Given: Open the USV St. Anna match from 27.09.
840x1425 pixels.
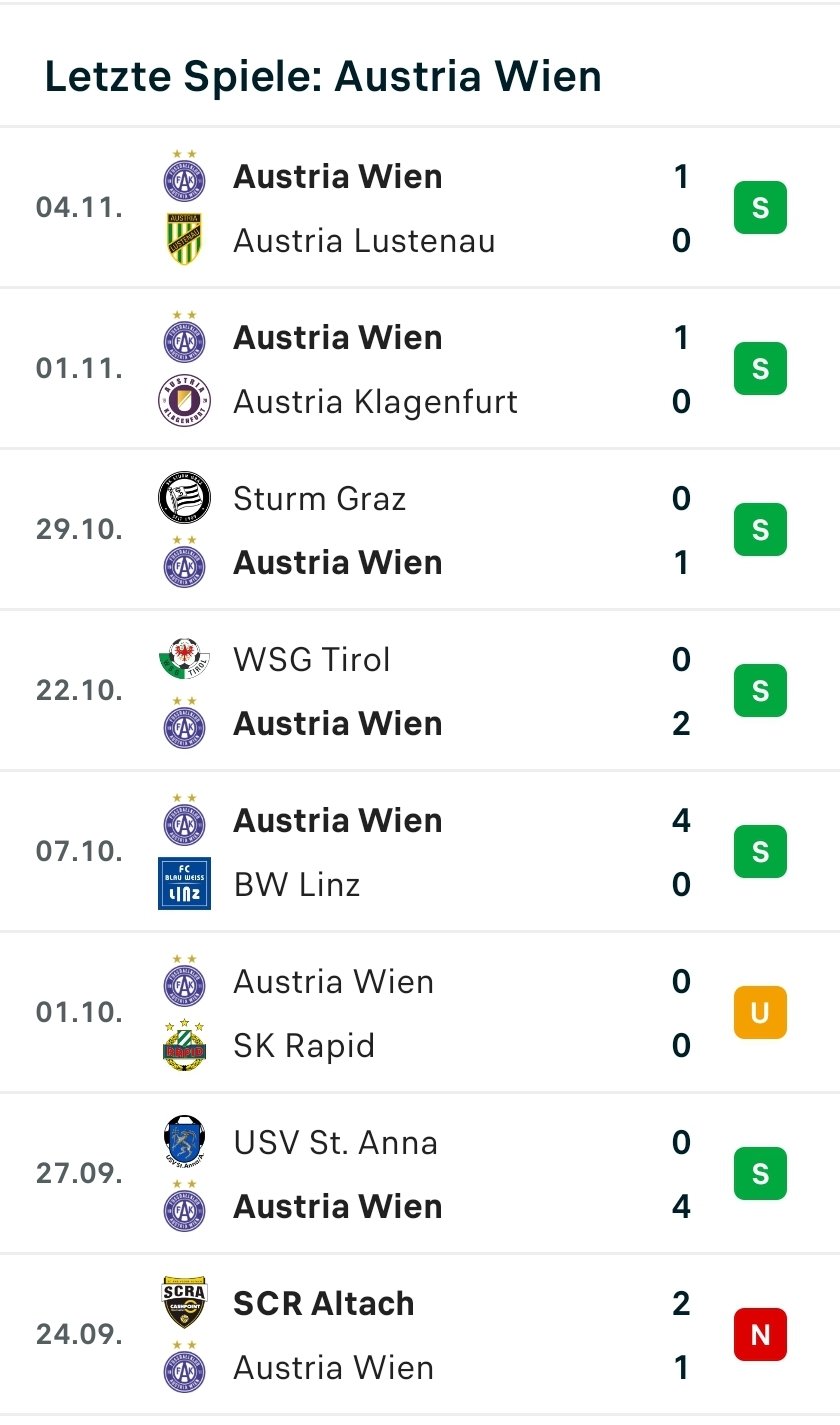Looking at the screenshot, I should 420,1174.
